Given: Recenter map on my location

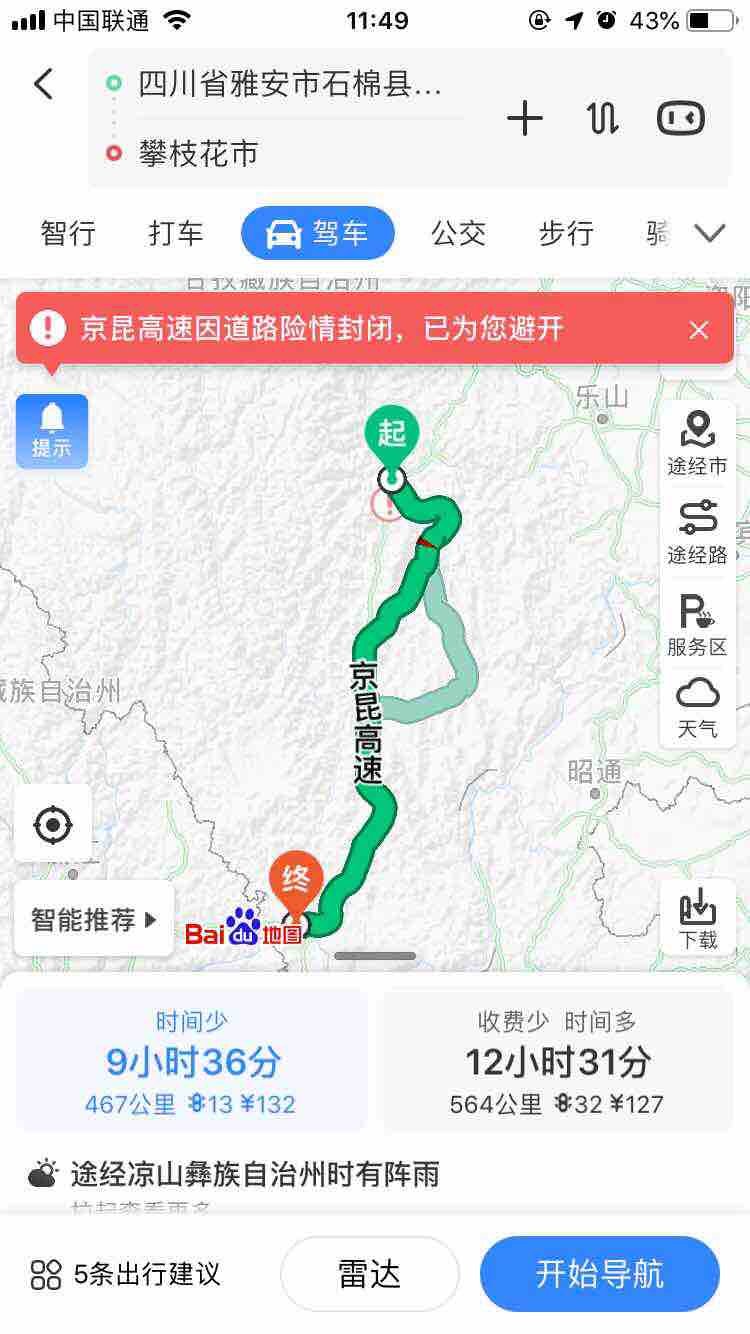Looking at the screenshot, I should coord(52,825).
